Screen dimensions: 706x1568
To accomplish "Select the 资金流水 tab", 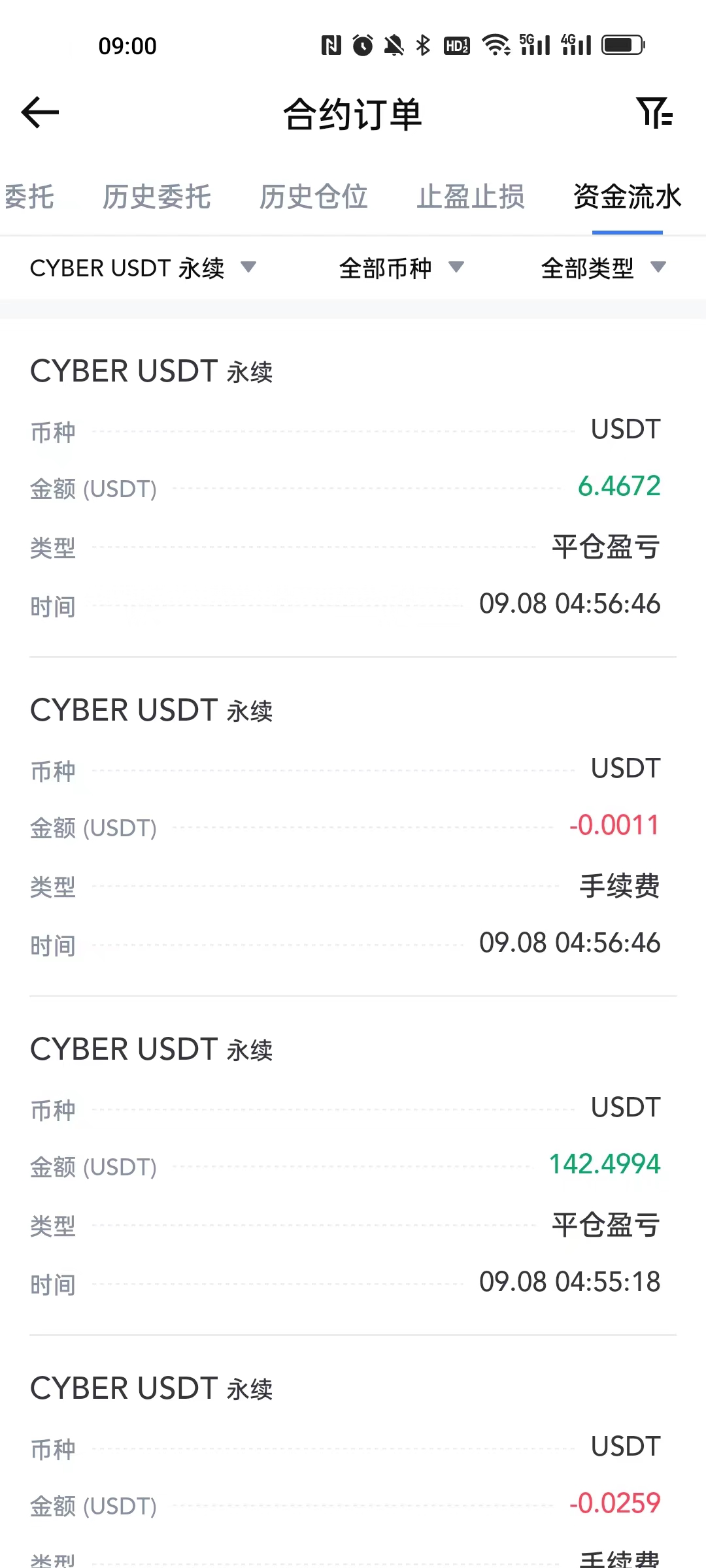I will tap(627, 197).
